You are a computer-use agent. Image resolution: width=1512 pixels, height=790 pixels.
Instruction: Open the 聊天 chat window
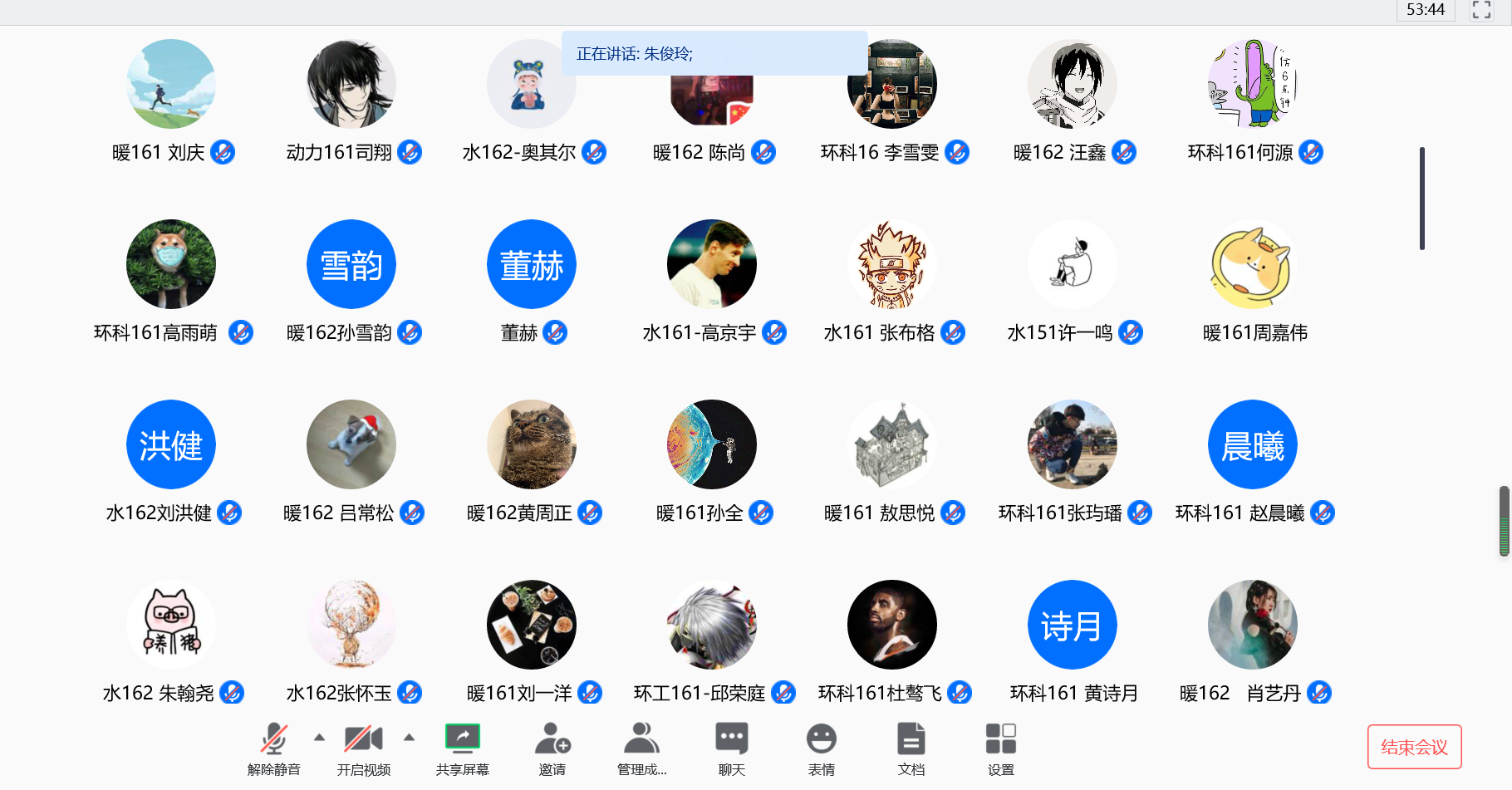pyautogui.click(x=731, y=747)
